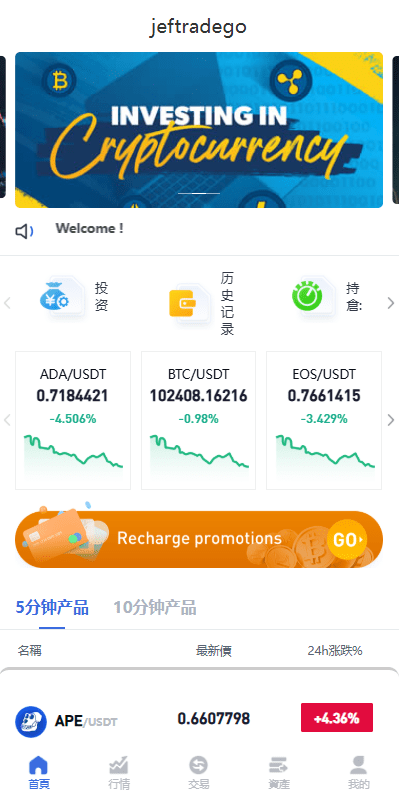Open the ADA/USDT price card
This screenshot has width=399, height=799.
(73, 420)
